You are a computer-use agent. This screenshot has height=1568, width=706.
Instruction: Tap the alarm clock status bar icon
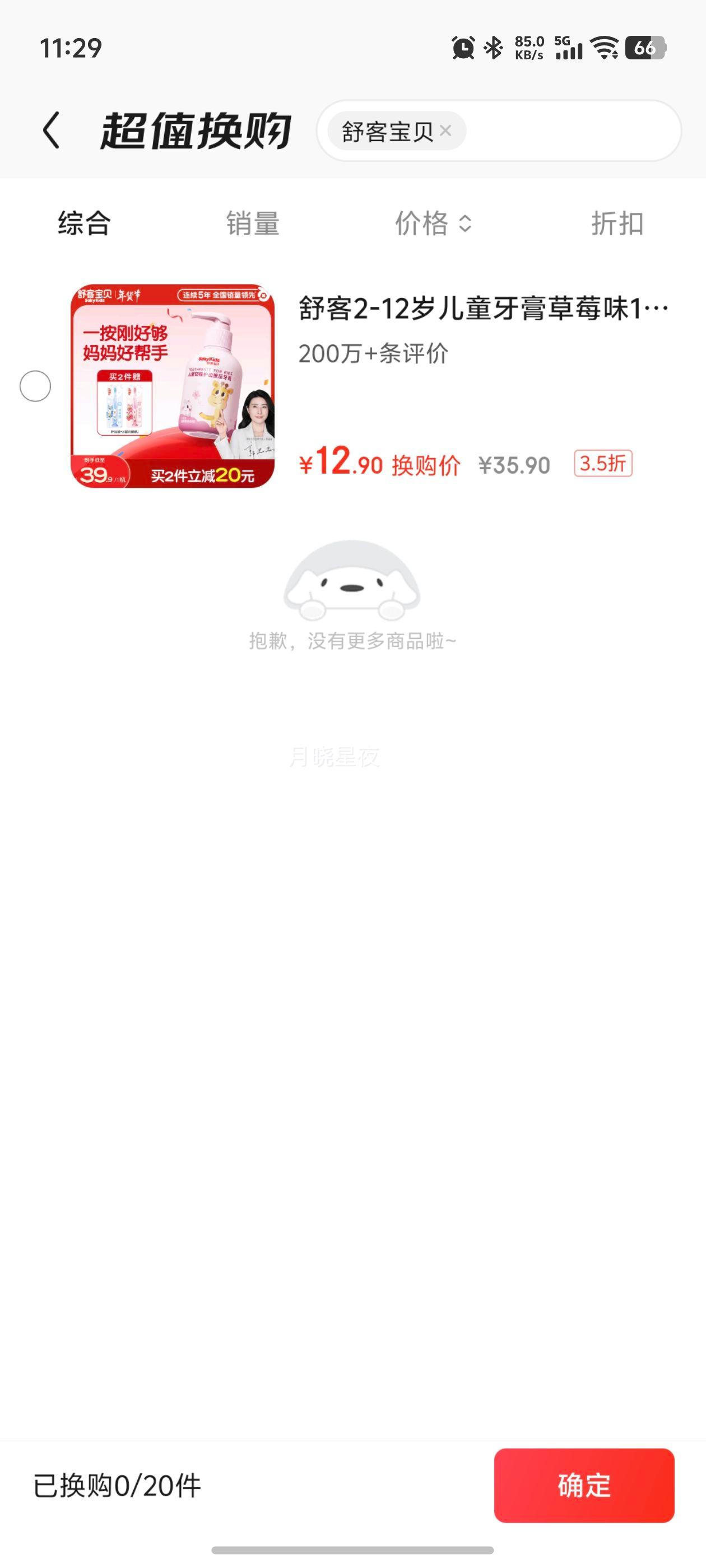click(462, 48)
